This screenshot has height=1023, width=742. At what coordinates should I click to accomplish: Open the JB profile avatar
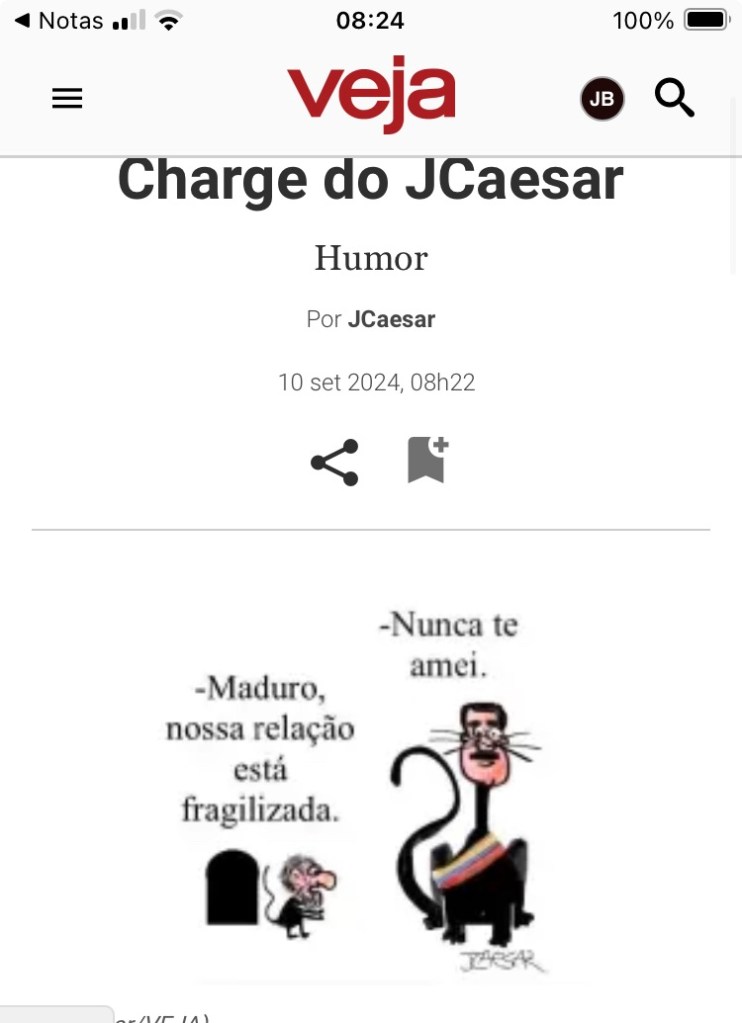602,99
